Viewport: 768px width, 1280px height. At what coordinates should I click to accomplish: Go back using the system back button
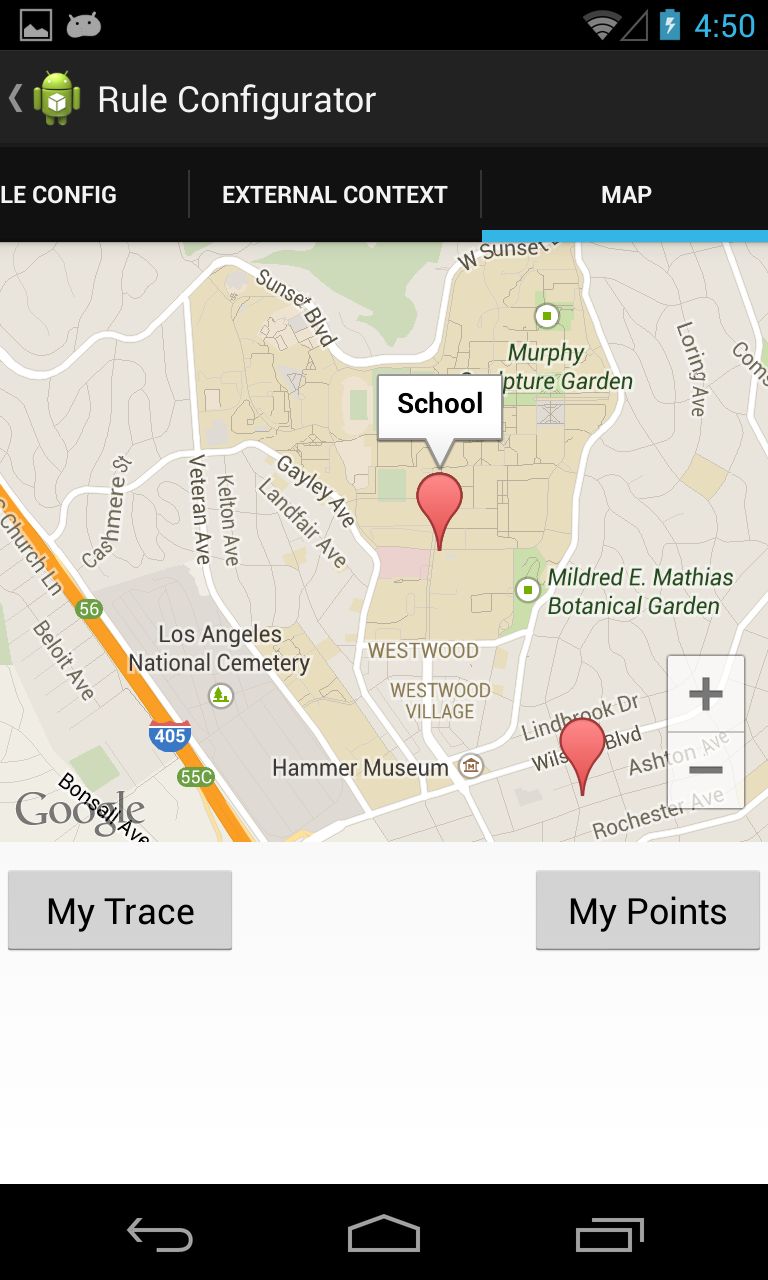coord(160,1235)
